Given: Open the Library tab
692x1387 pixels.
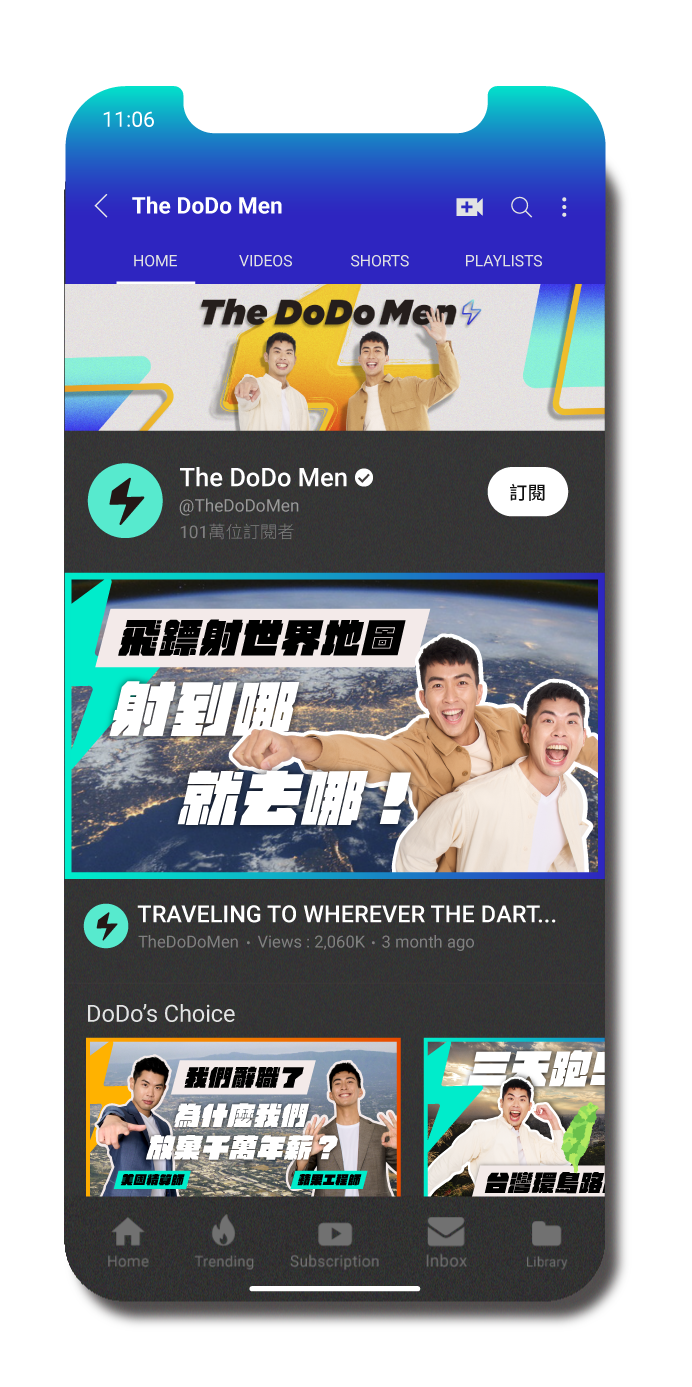Looking at the screenshot, I should point(546,1243).
